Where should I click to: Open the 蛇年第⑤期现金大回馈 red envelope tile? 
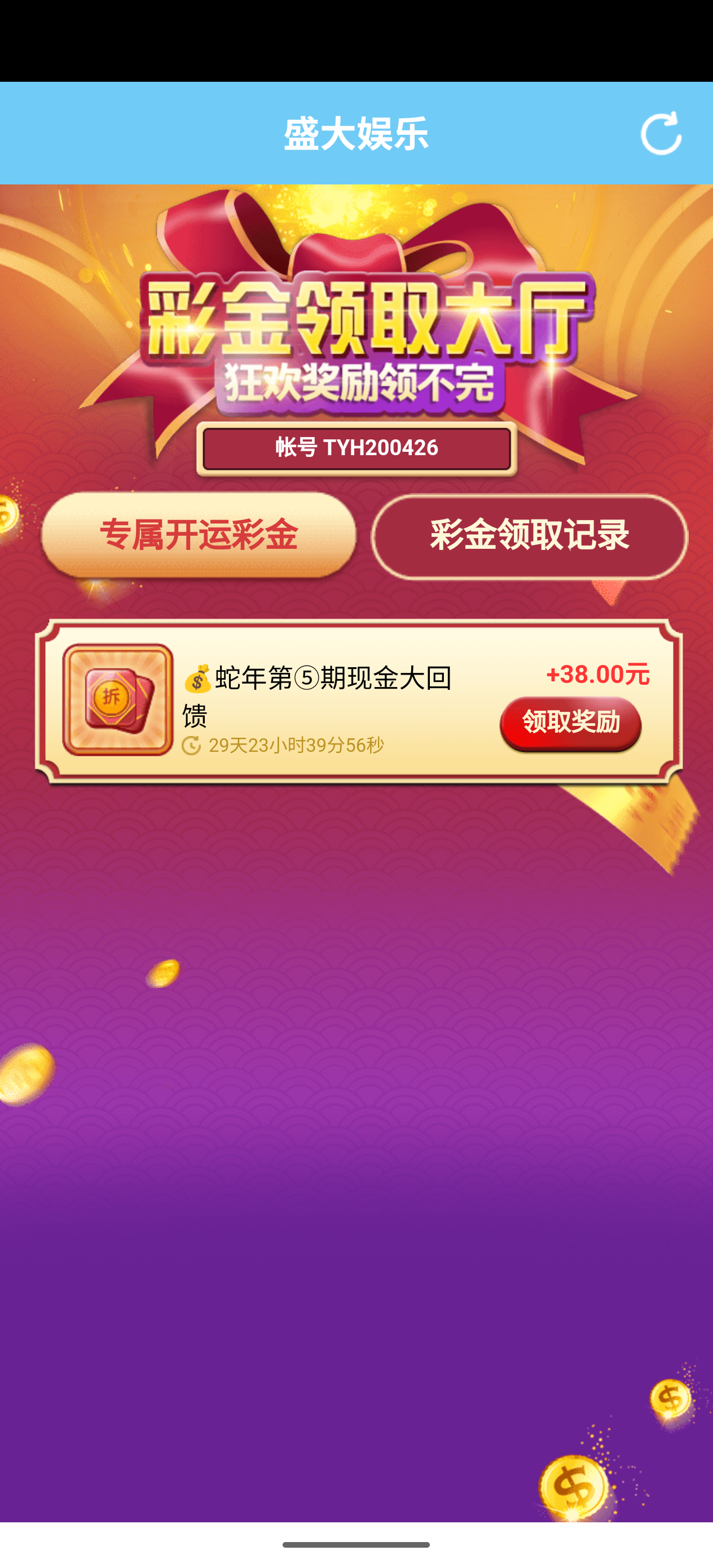click(118, 699)
